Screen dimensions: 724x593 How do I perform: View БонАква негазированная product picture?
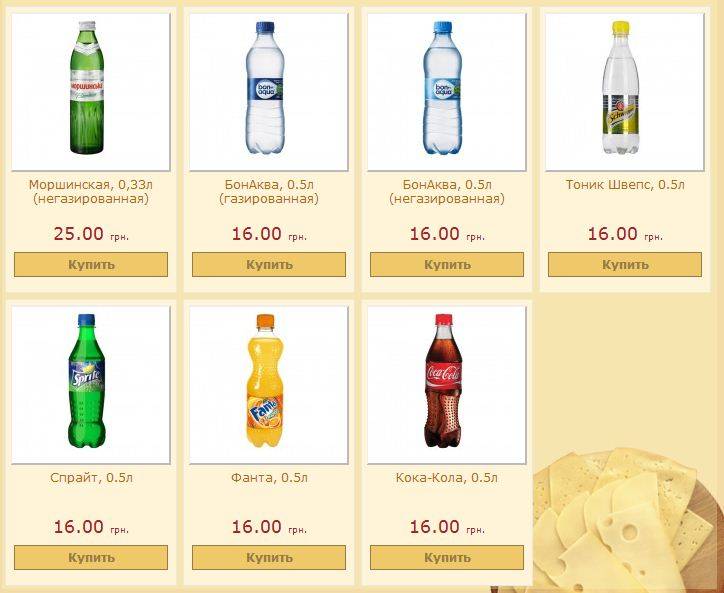coord(447,91)
